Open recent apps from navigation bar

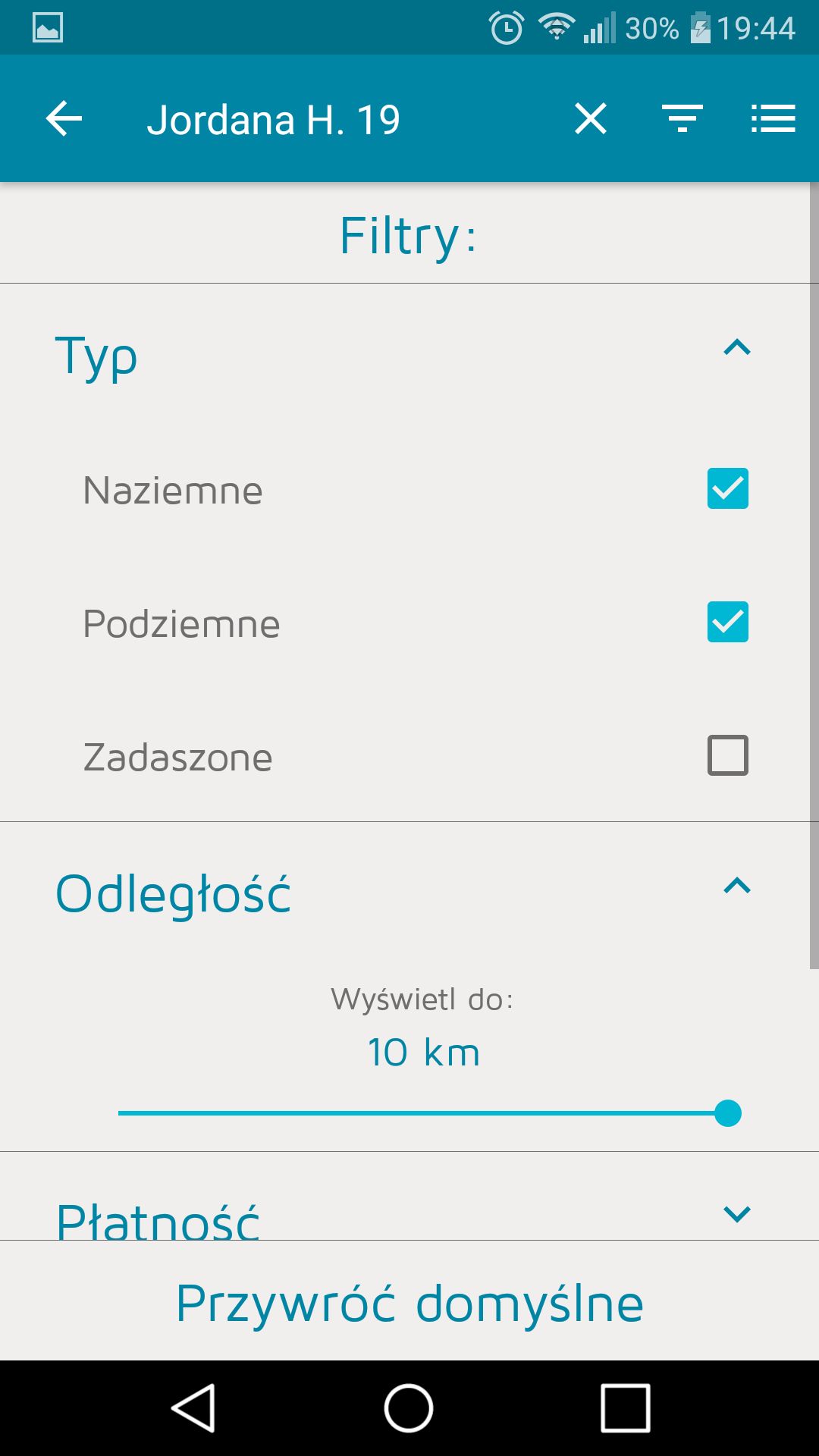(626, 1408)
